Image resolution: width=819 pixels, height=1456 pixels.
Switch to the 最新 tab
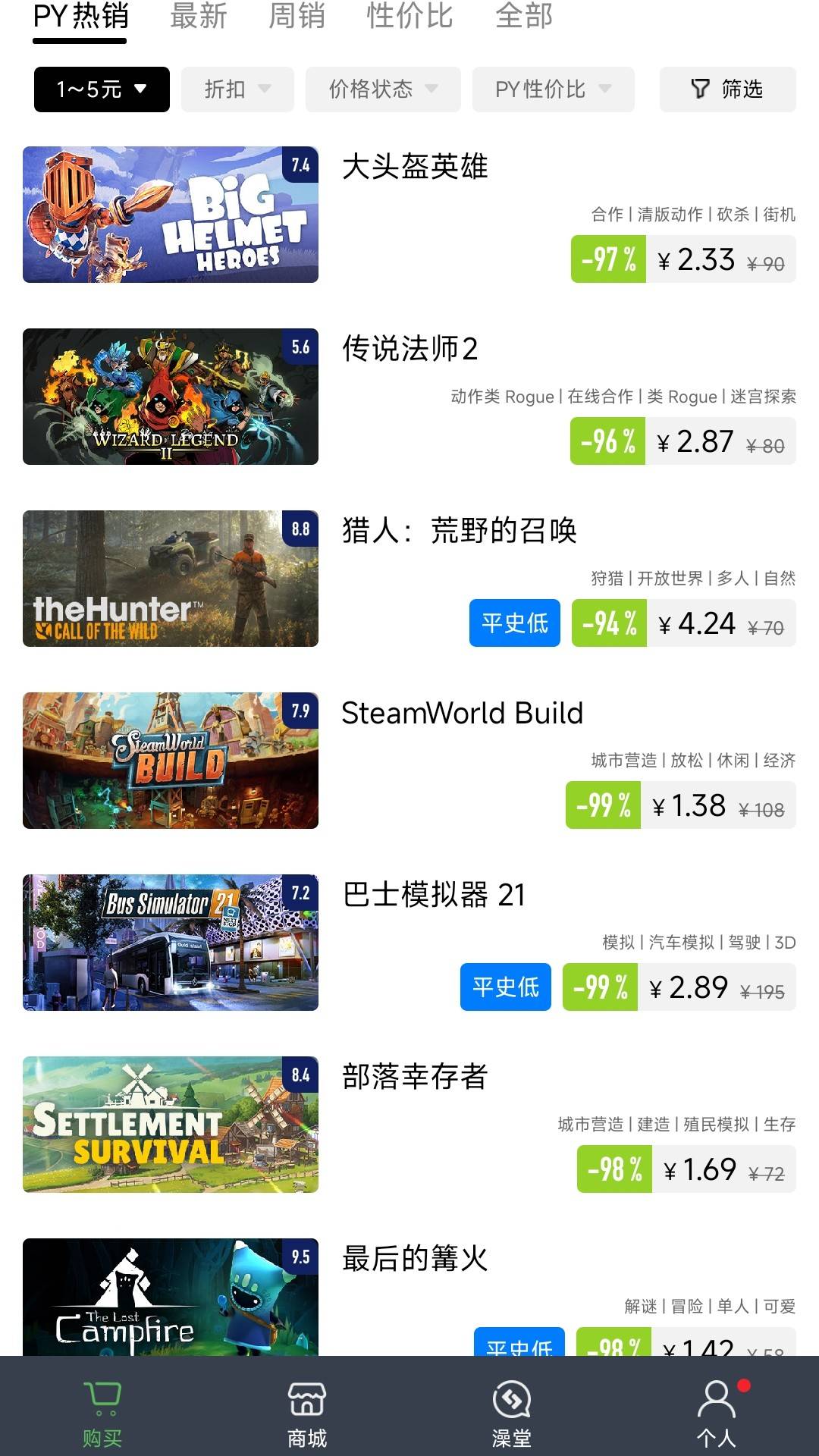pyautogui.click(x=199, y=17)
